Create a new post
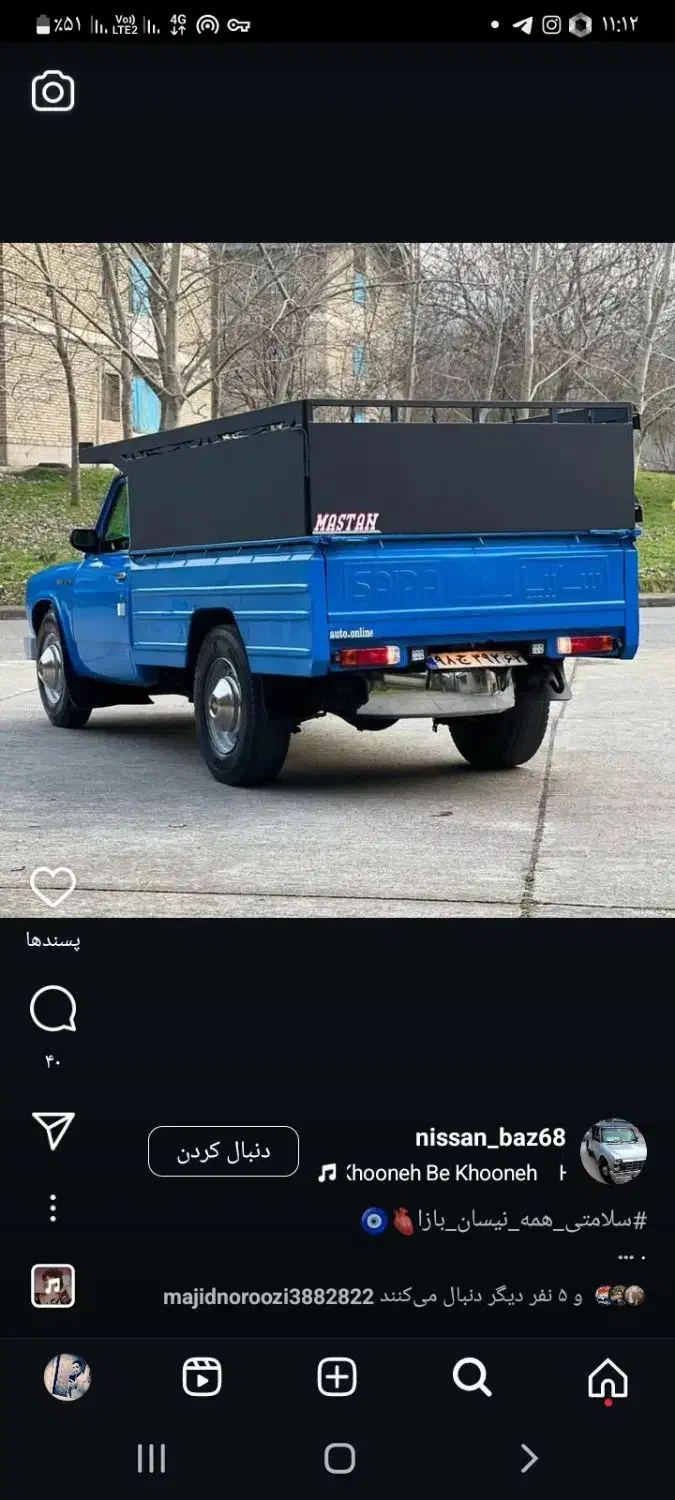675x1500 pixels. click(x=337, y=1378)
